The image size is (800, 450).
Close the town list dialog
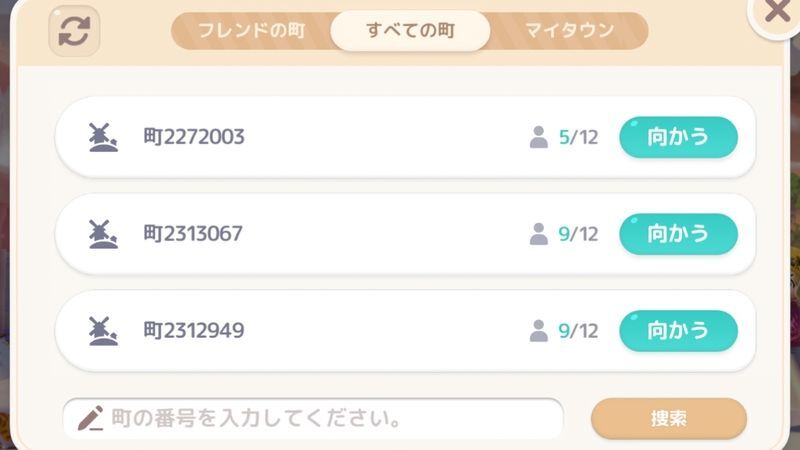coord(775,14)
